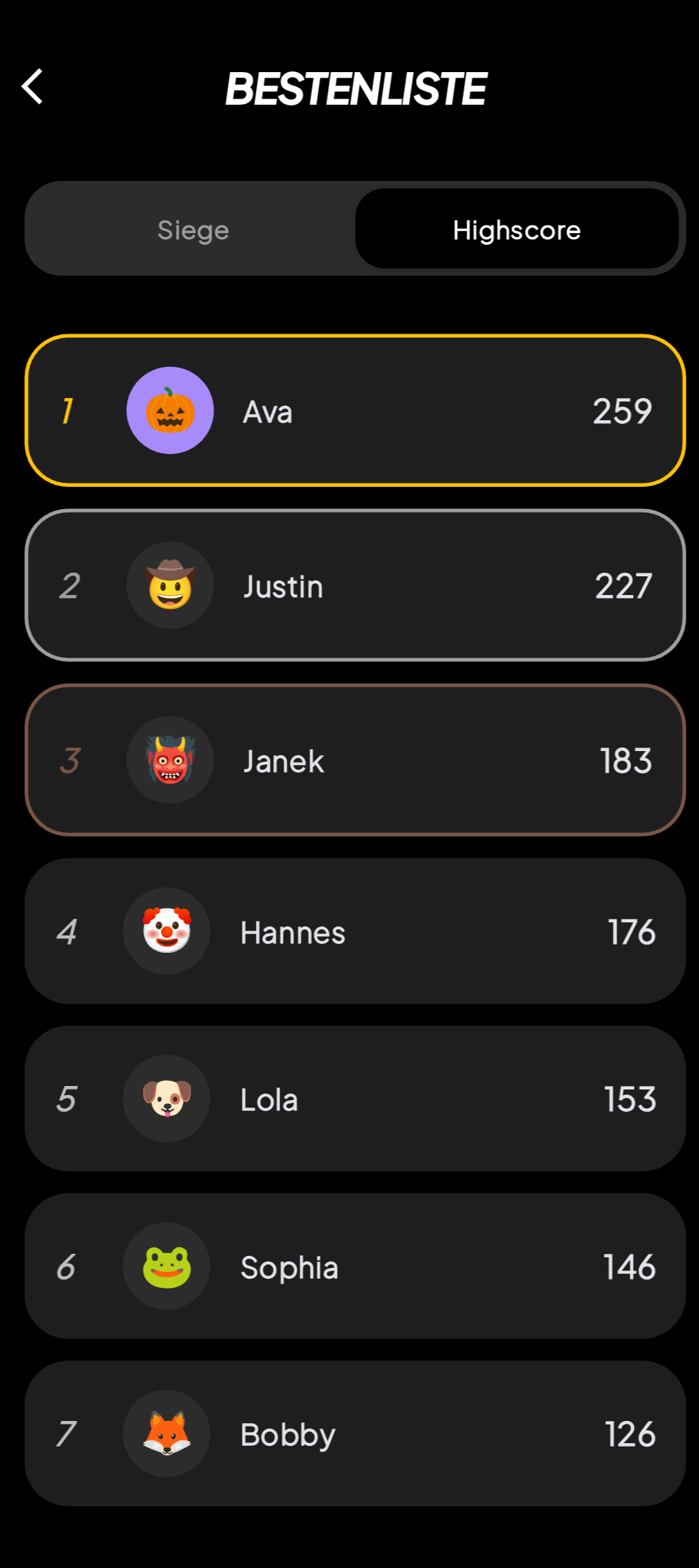
Task: Select the Highscore tab
Action: coord(516,229)
